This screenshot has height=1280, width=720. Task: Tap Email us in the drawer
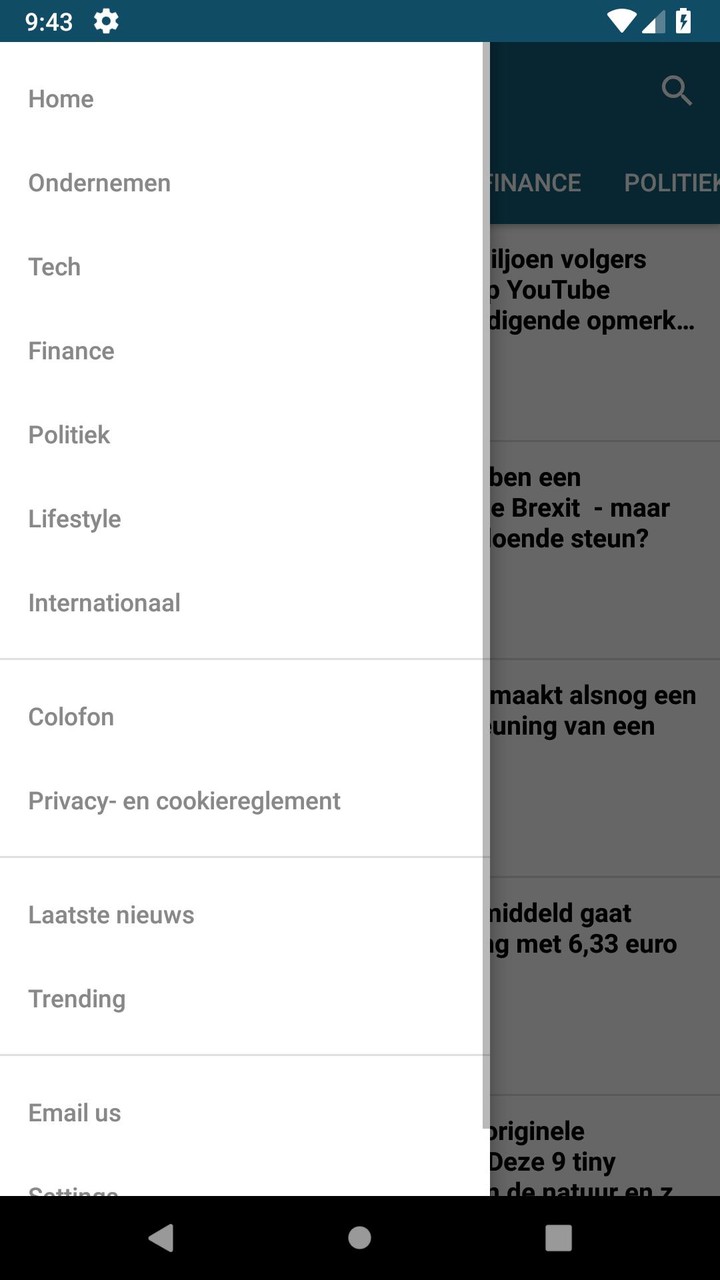(x=74, y=1112)
